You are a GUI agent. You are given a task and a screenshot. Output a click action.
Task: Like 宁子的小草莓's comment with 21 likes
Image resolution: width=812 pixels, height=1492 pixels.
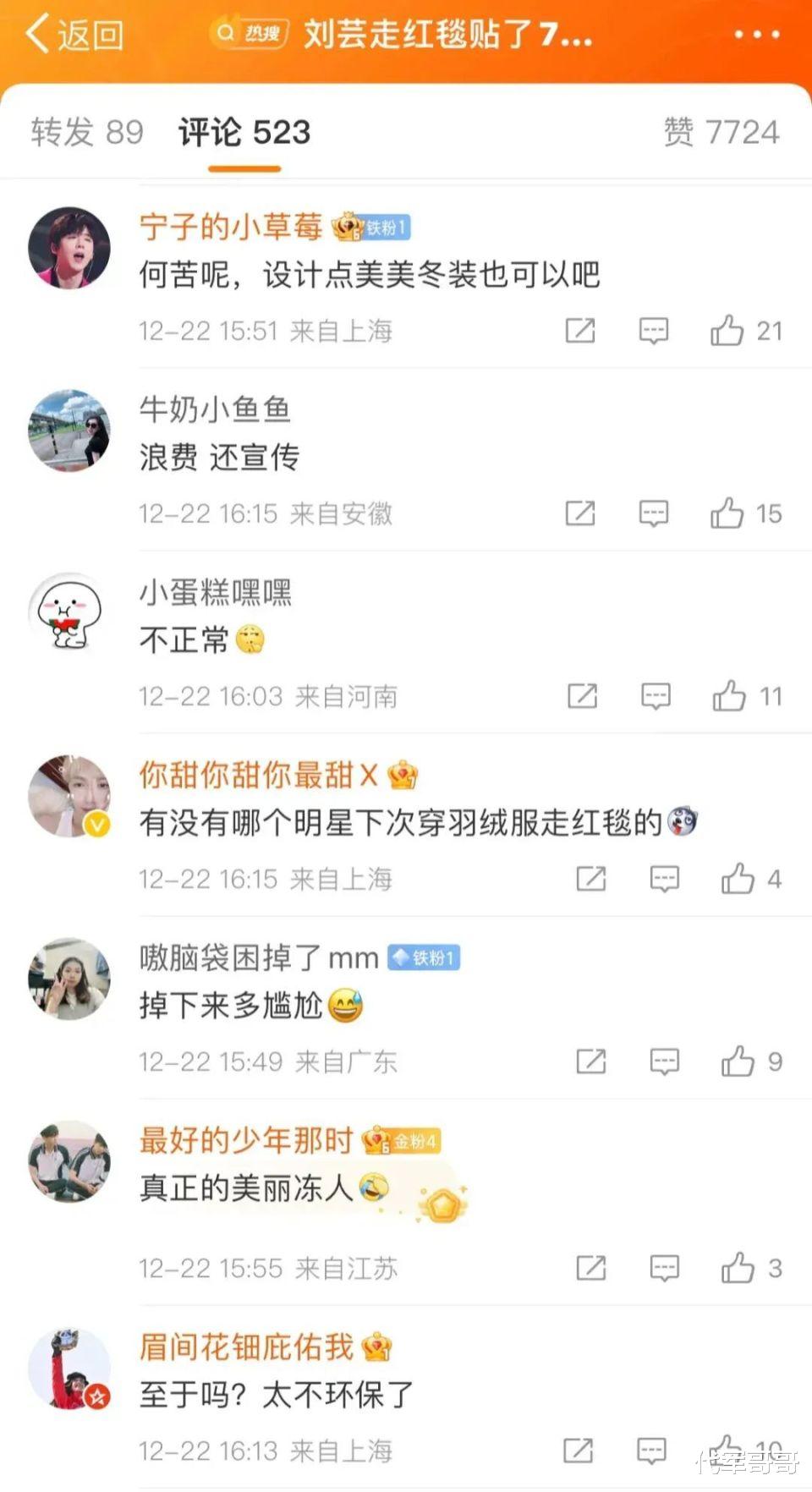(729, 331)
